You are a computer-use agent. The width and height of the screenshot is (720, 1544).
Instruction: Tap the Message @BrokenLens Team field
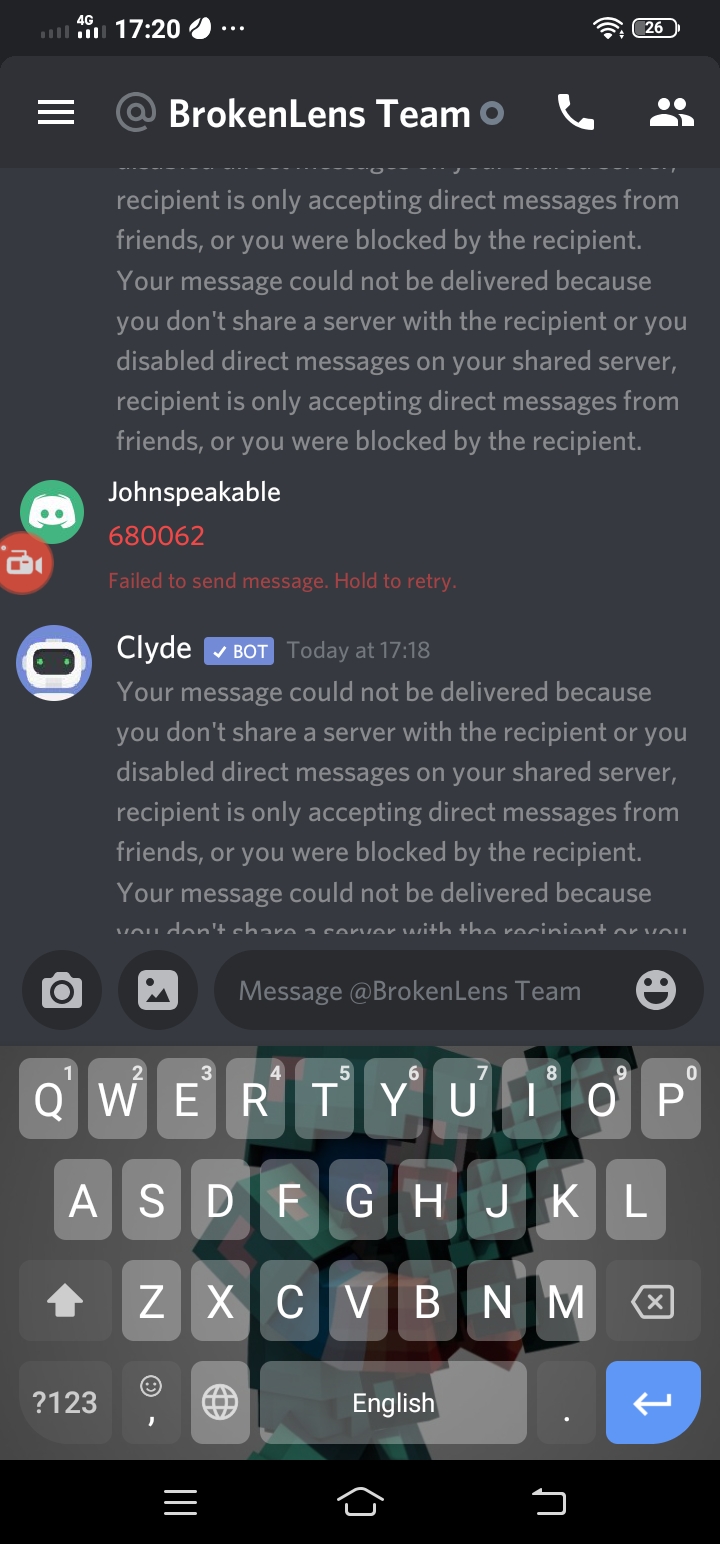pos(422,991)
